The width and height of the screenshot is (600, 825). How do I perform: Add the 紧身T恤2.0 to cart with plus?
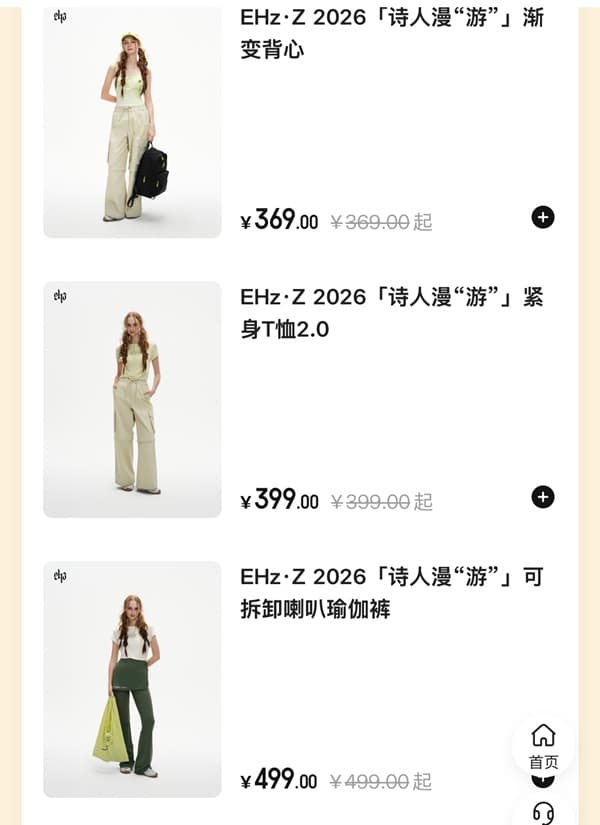tap(543, 497)
